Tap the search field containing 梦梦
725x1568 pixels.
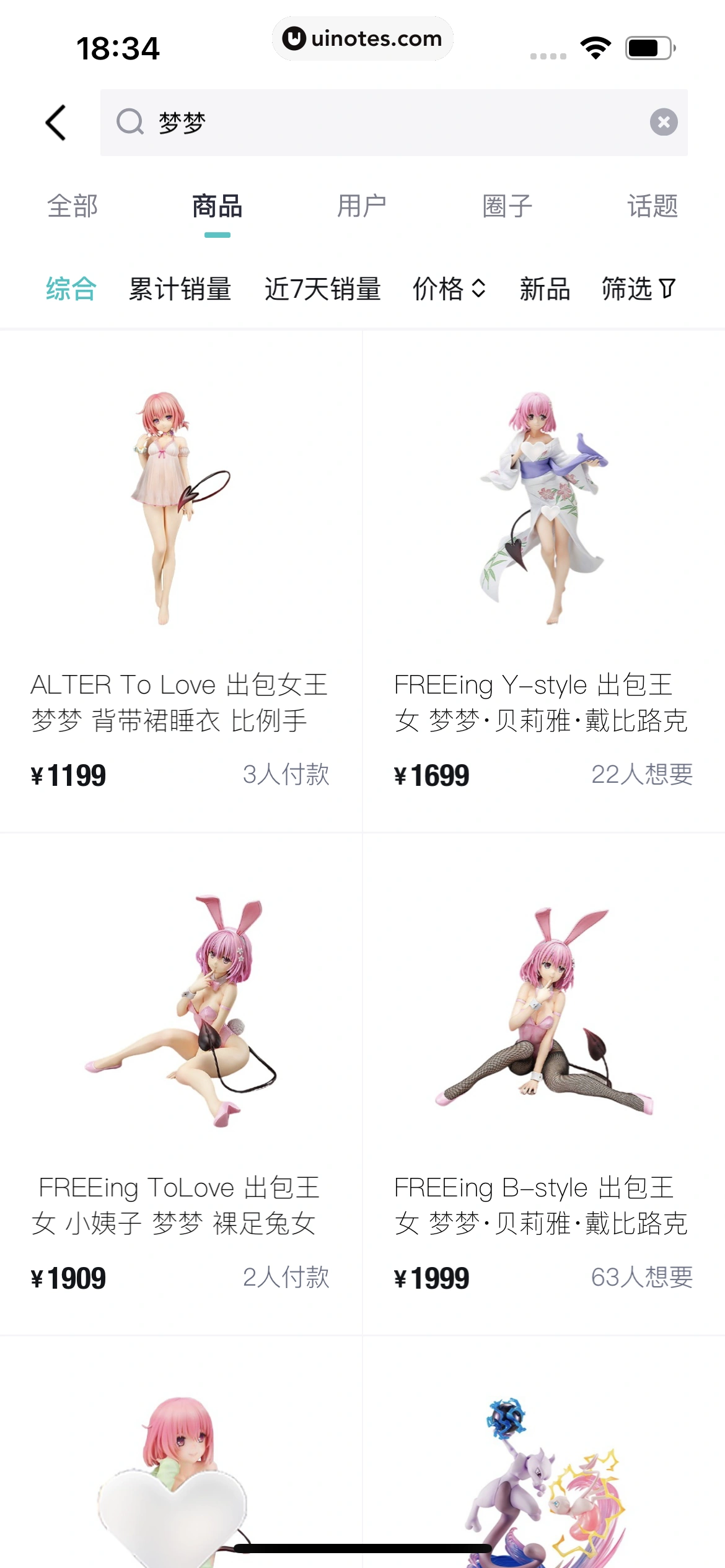click(x=384, y=123)
